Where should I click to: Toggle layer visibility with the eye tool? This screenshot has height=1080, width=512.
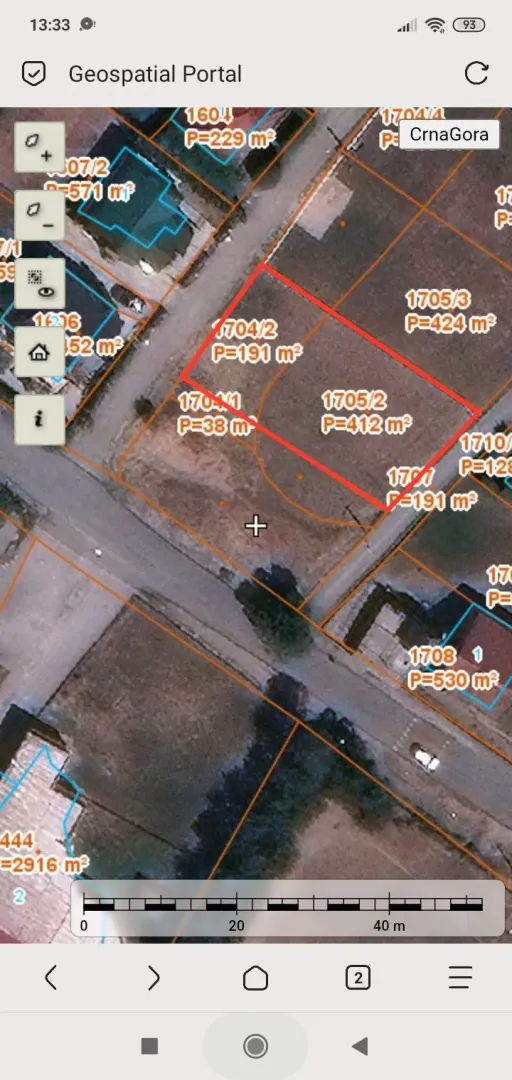click(x=39, y=283)
